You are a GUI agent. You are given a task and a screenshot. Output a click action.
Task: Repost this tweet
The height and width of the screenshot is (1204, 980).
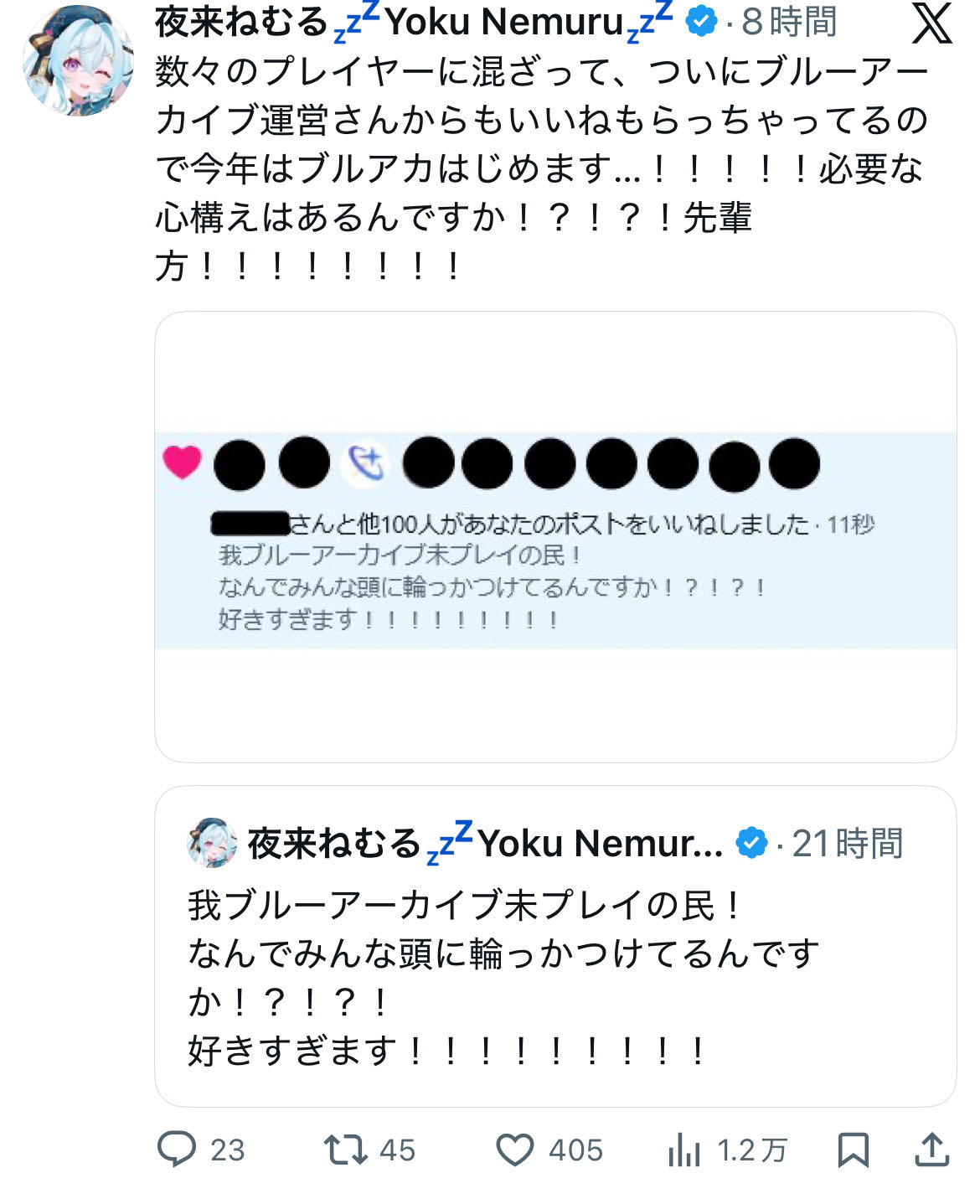[346, 1150]
